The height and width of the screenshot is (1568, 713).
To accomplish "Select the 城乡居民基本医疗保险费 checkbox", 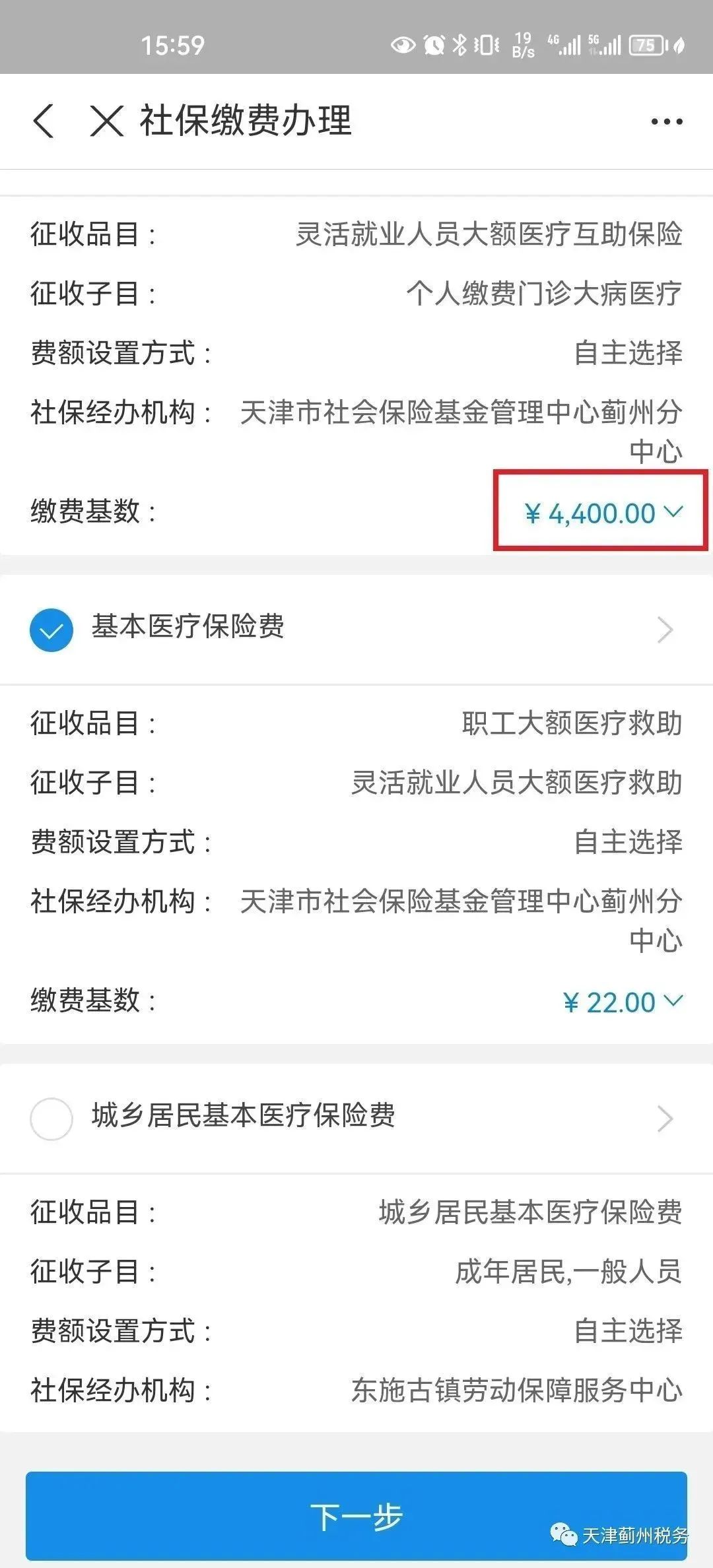I will point(51,1119).
